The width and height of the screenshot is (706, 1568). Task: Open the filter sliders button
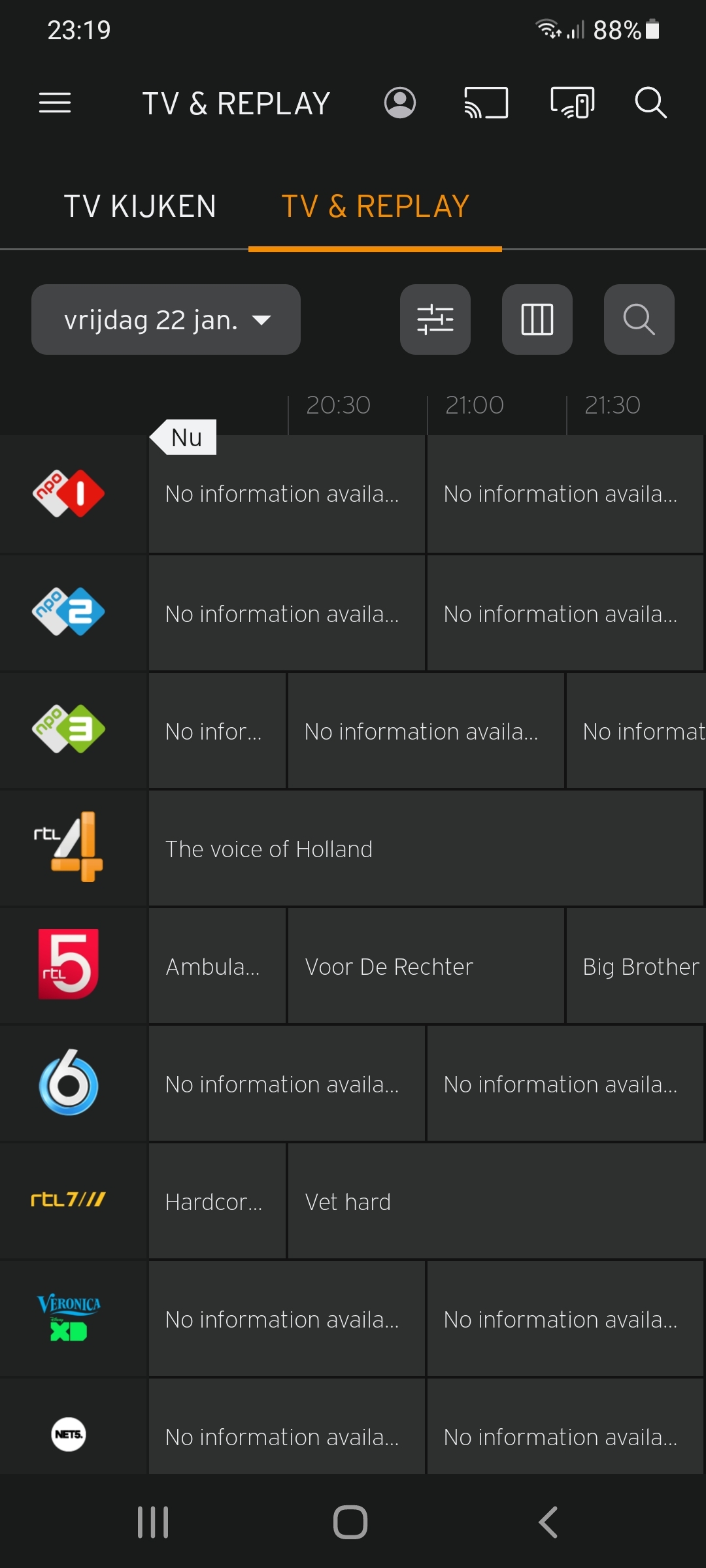pyautogui.click(x=435, y=320)
